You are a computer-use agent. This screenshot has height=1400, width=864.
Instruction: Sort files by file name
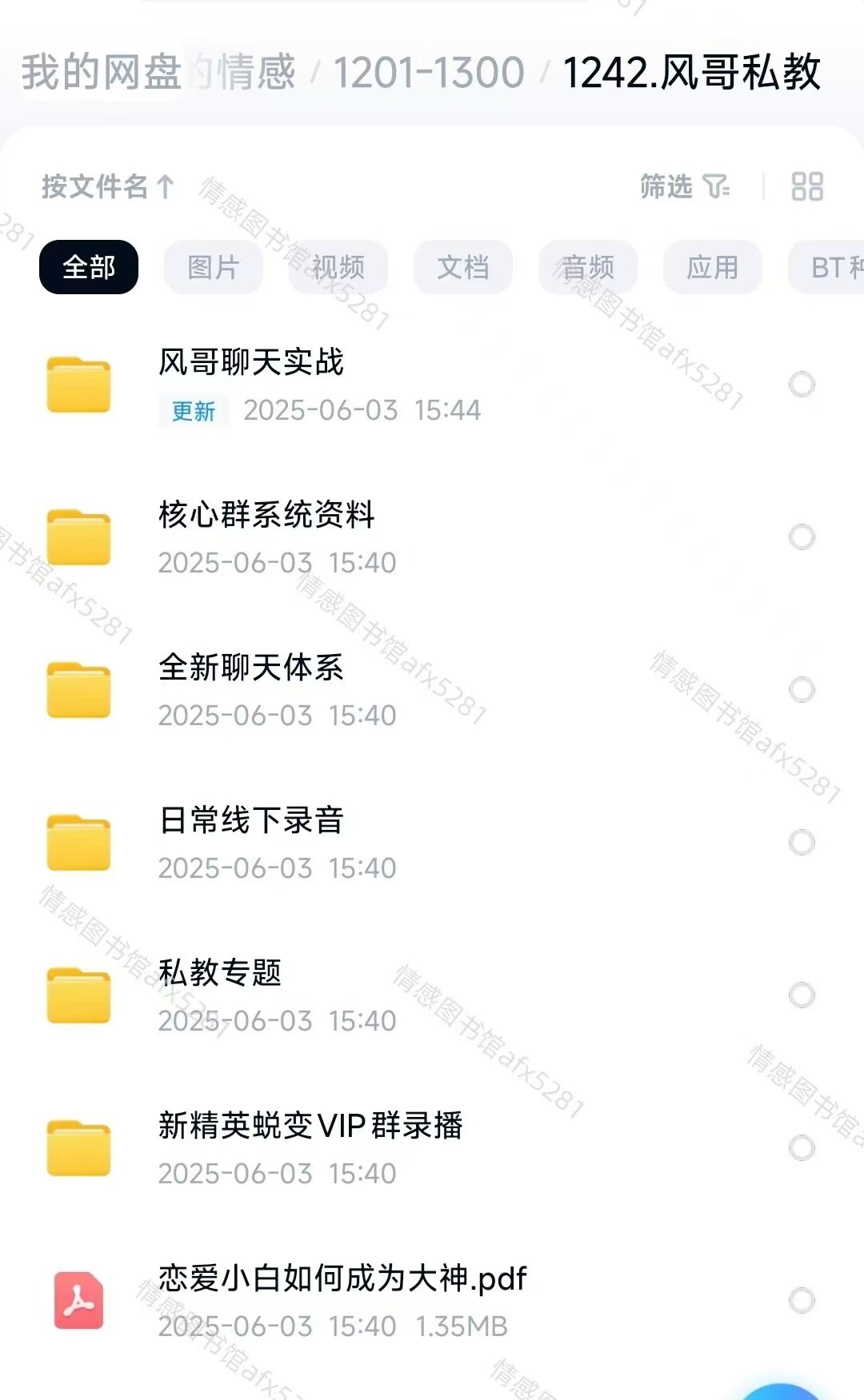tap(107, 186)
